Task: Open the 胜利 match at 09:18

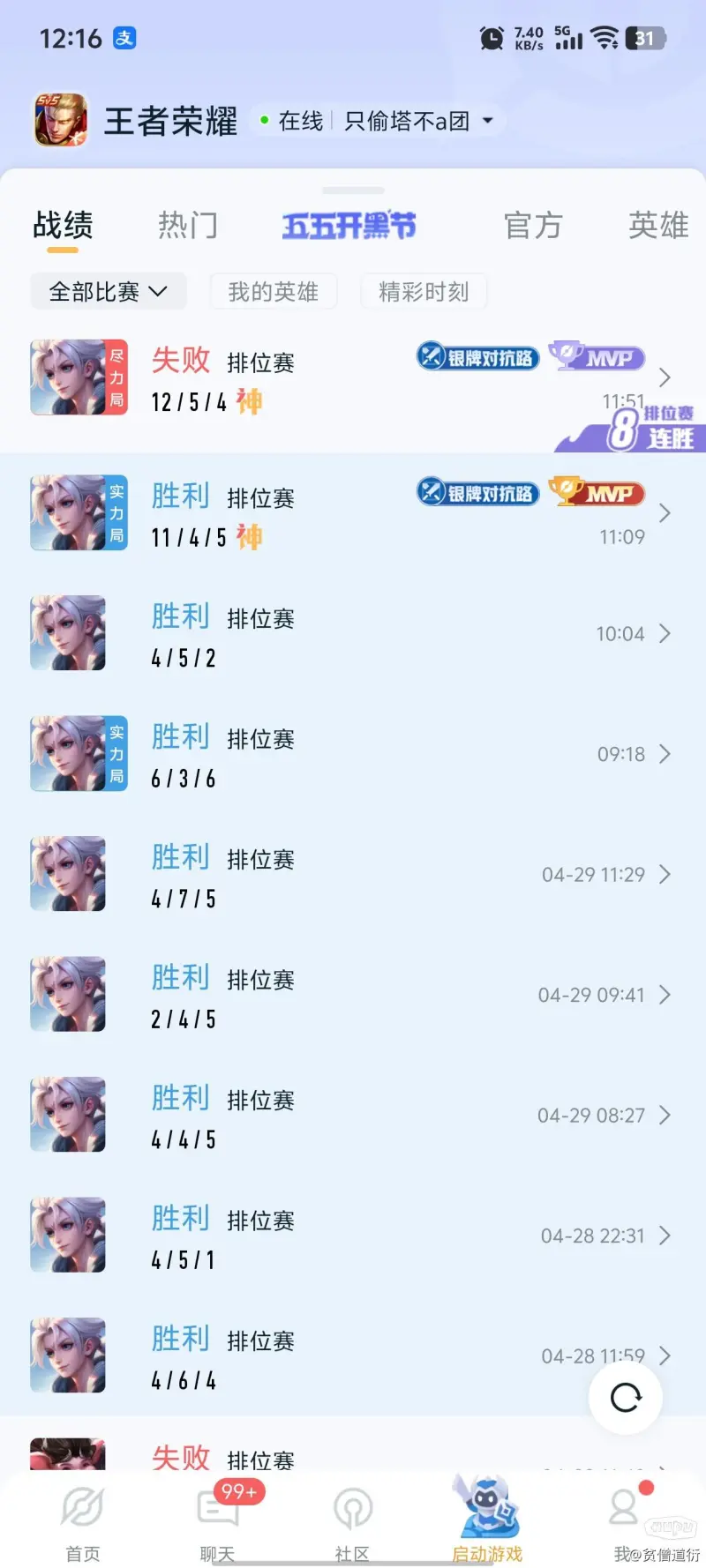Action: tap(353, 754)
